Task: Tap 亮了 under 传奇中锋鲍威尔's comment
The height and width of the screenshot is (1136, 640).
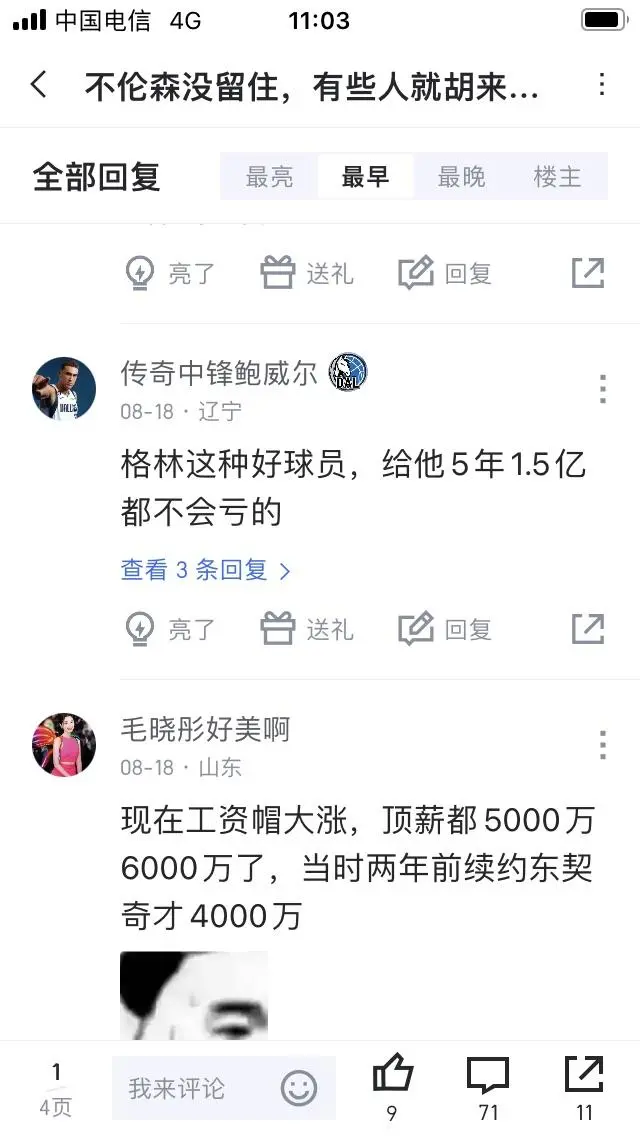Action: tap(170, 629)
